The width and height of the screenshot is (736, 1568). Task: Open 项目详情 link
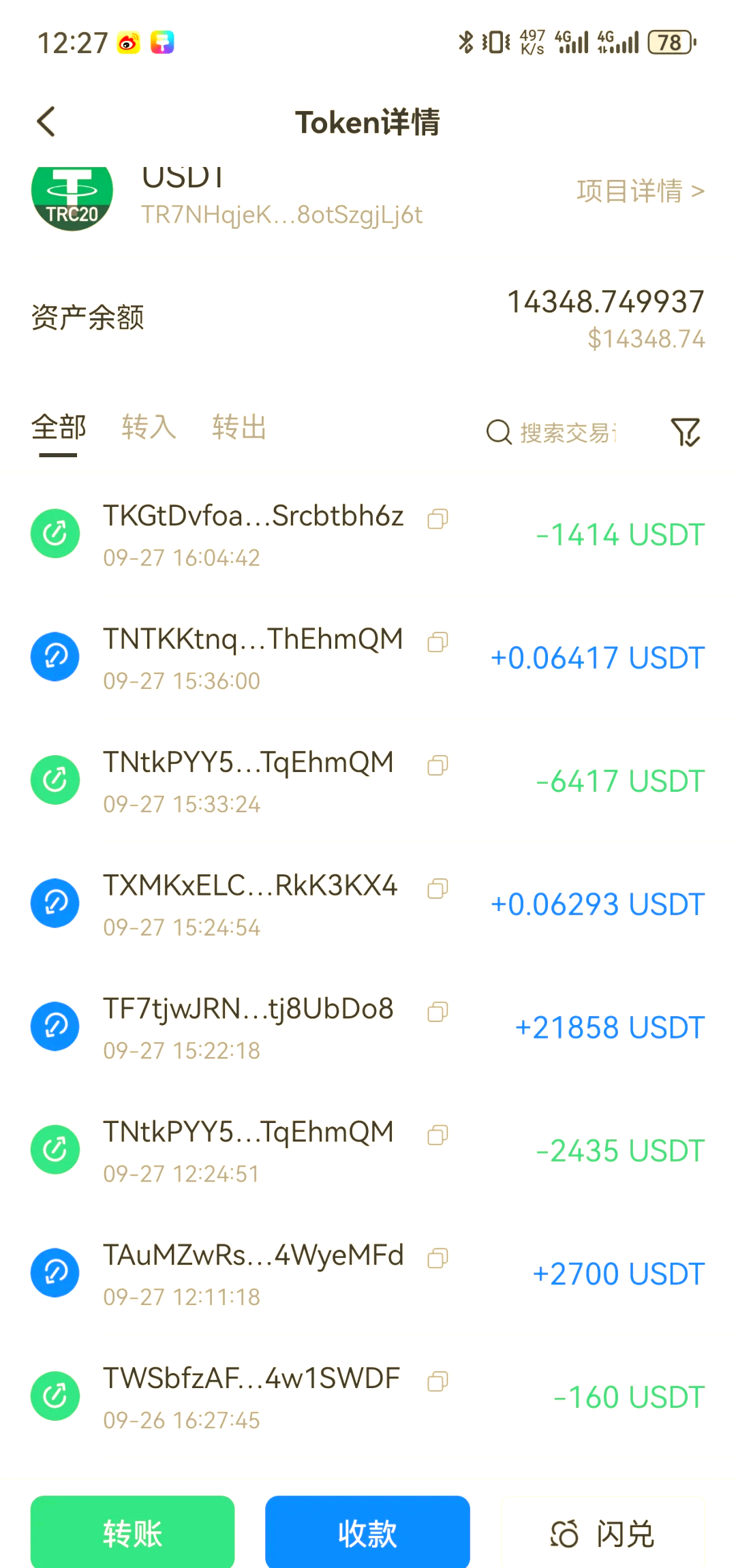[x=639, y=191]
